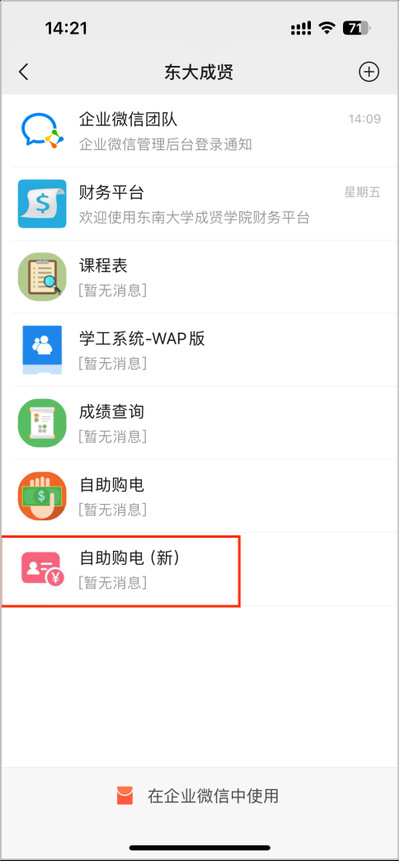
Task: Go back using the top-left arrow
Action: pos(24,72)
